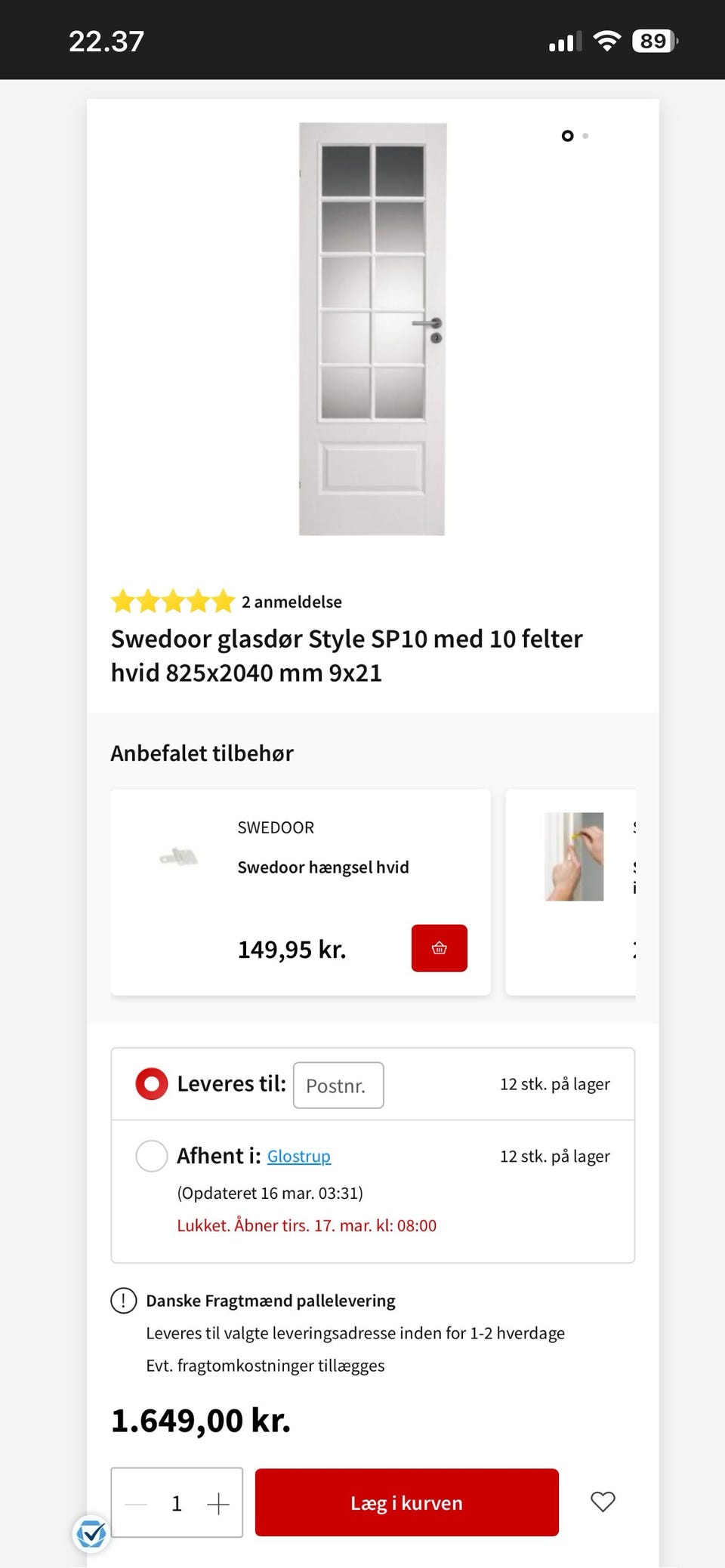The width and height of the screenshot is (725, 1568).
Task: Open the Glostrup store link
Action: click(299, 1156)
